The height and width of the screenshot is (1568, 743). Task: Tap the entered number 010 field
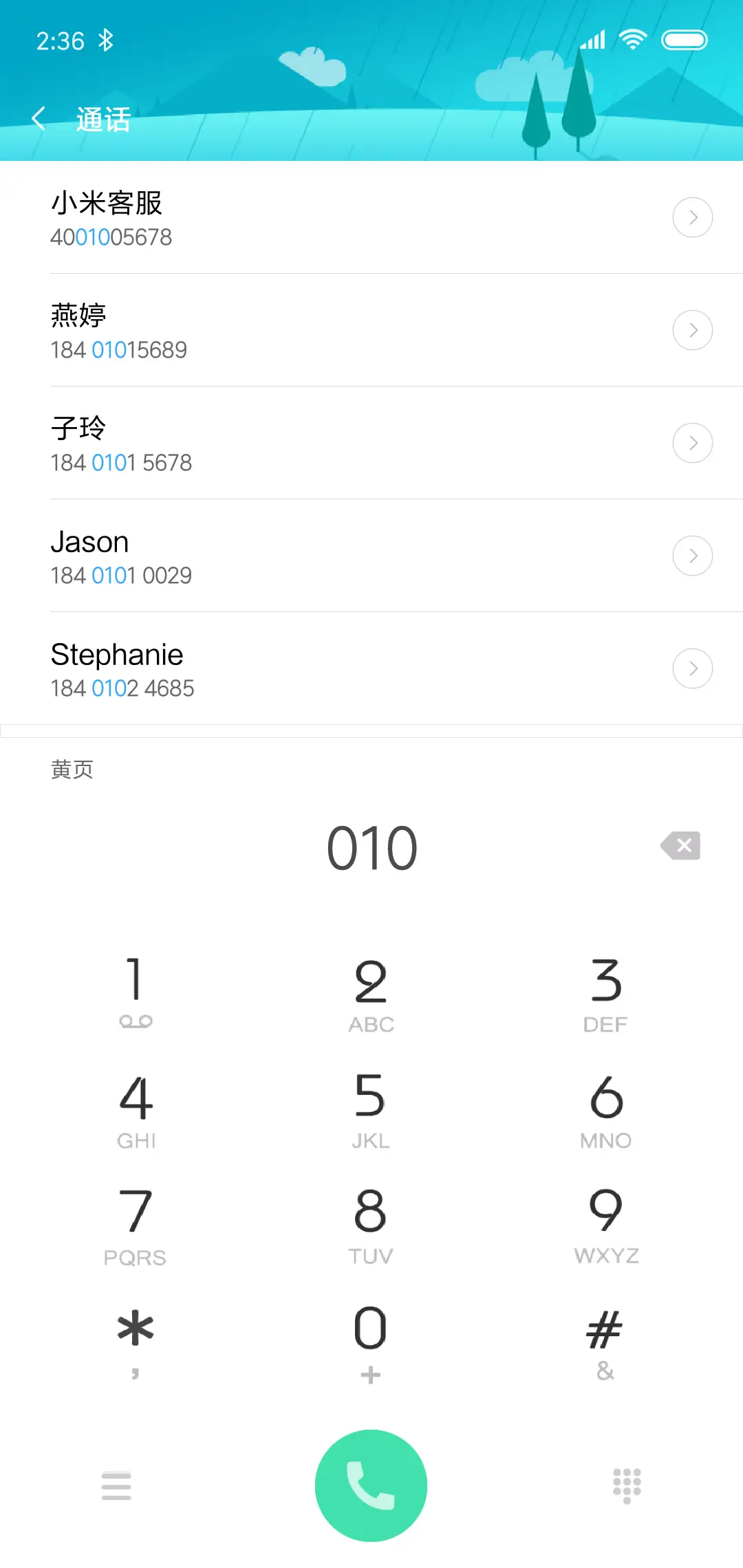tap(371, 845)
